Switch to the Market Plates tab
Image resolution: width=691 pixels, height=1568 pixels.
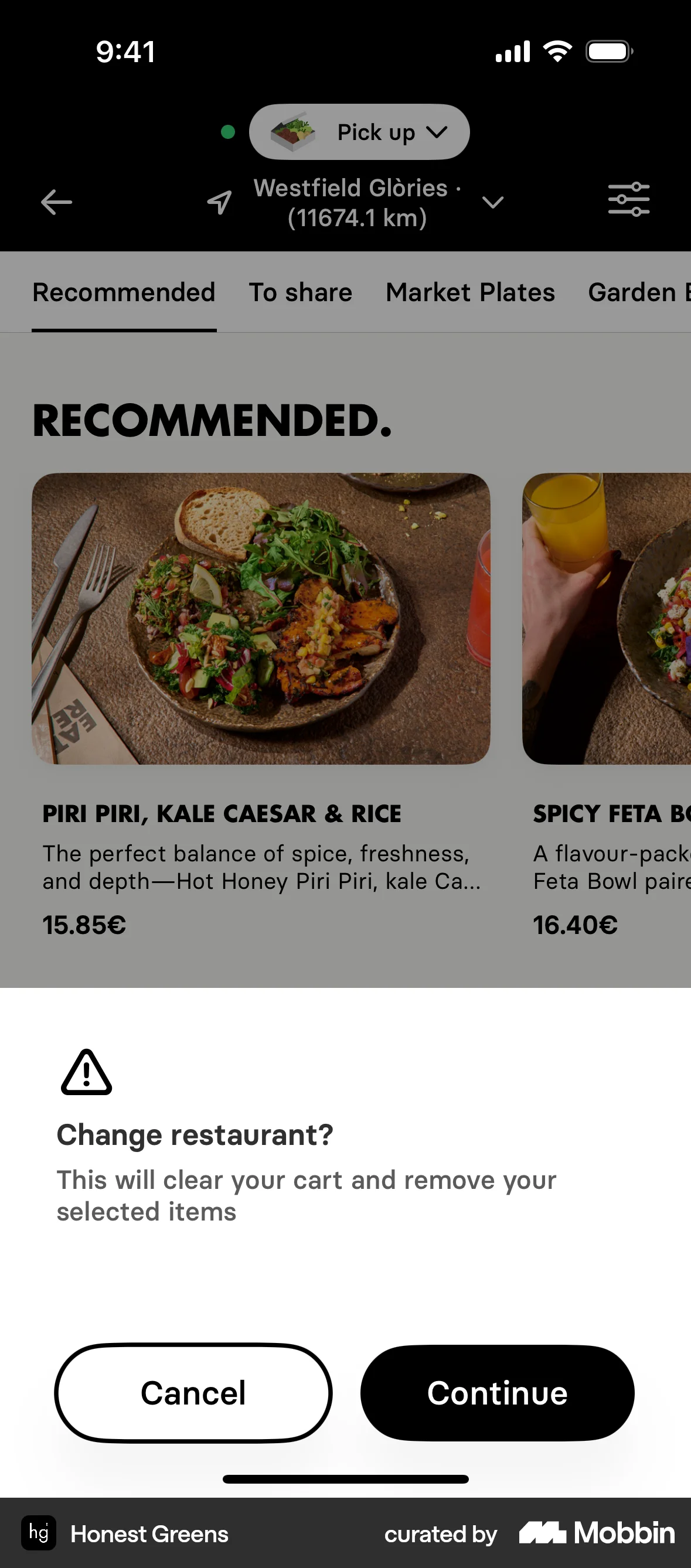470,292
